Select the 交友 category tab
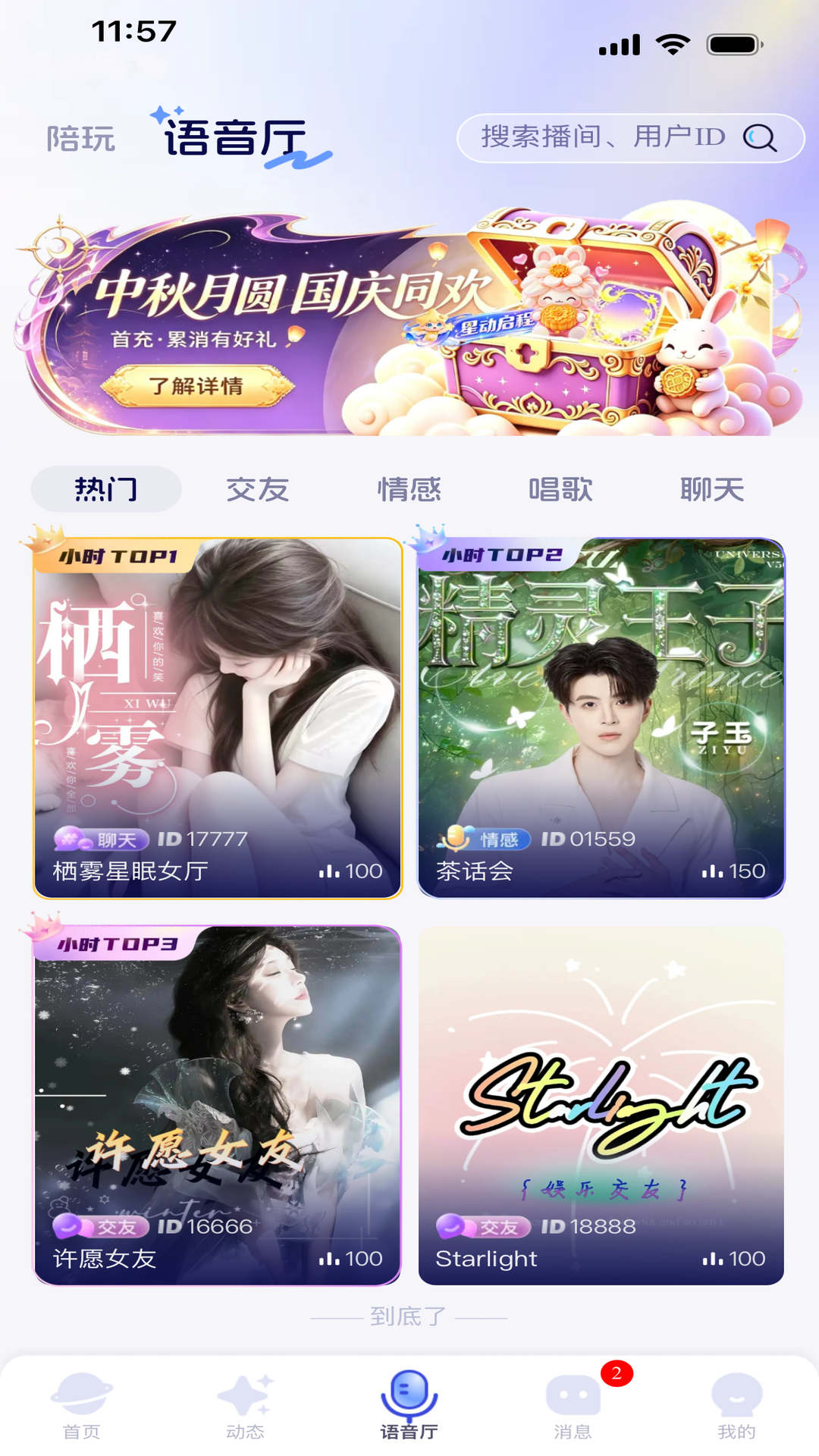Screen dimensions: 819x1456 (258, 489)
